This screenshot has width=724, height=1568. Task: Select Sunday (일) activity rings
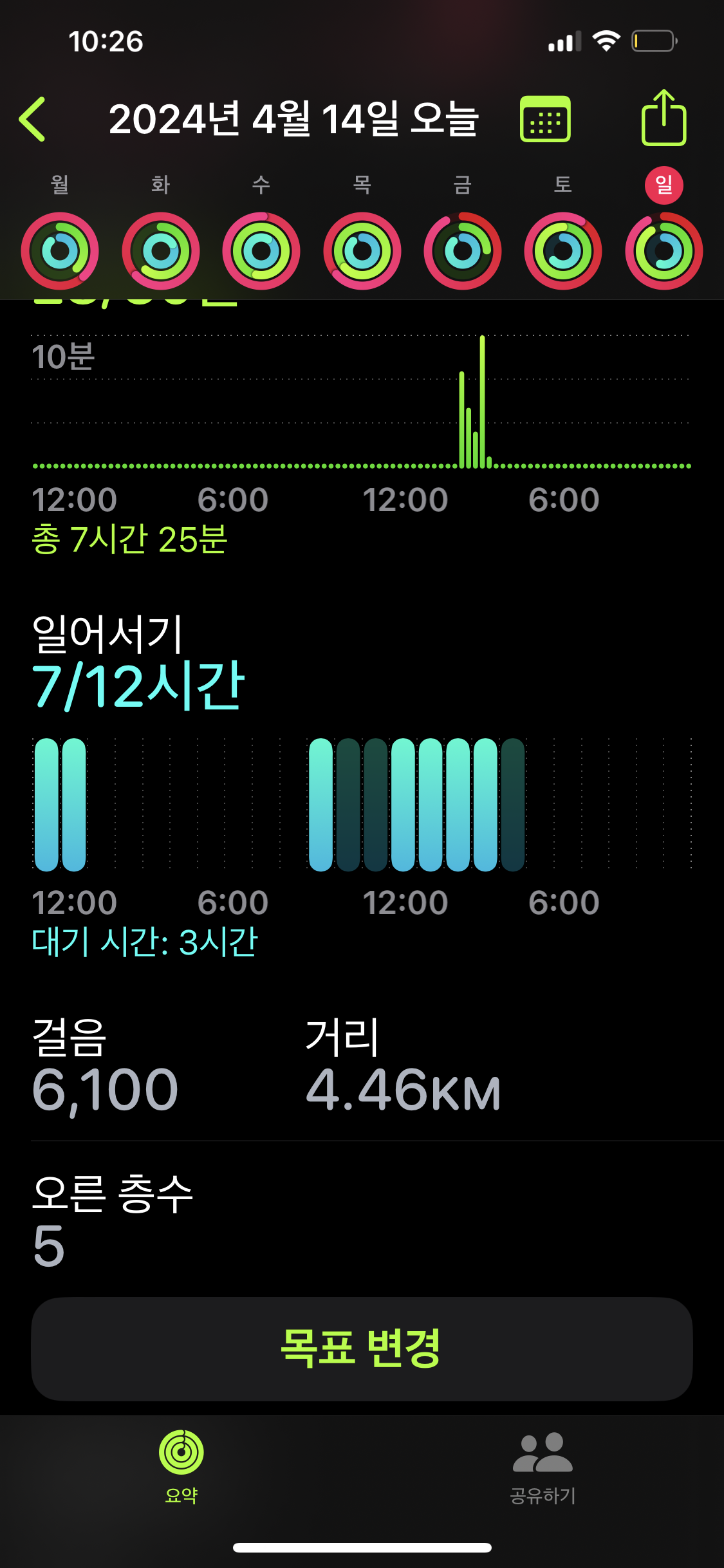[664, 250]
